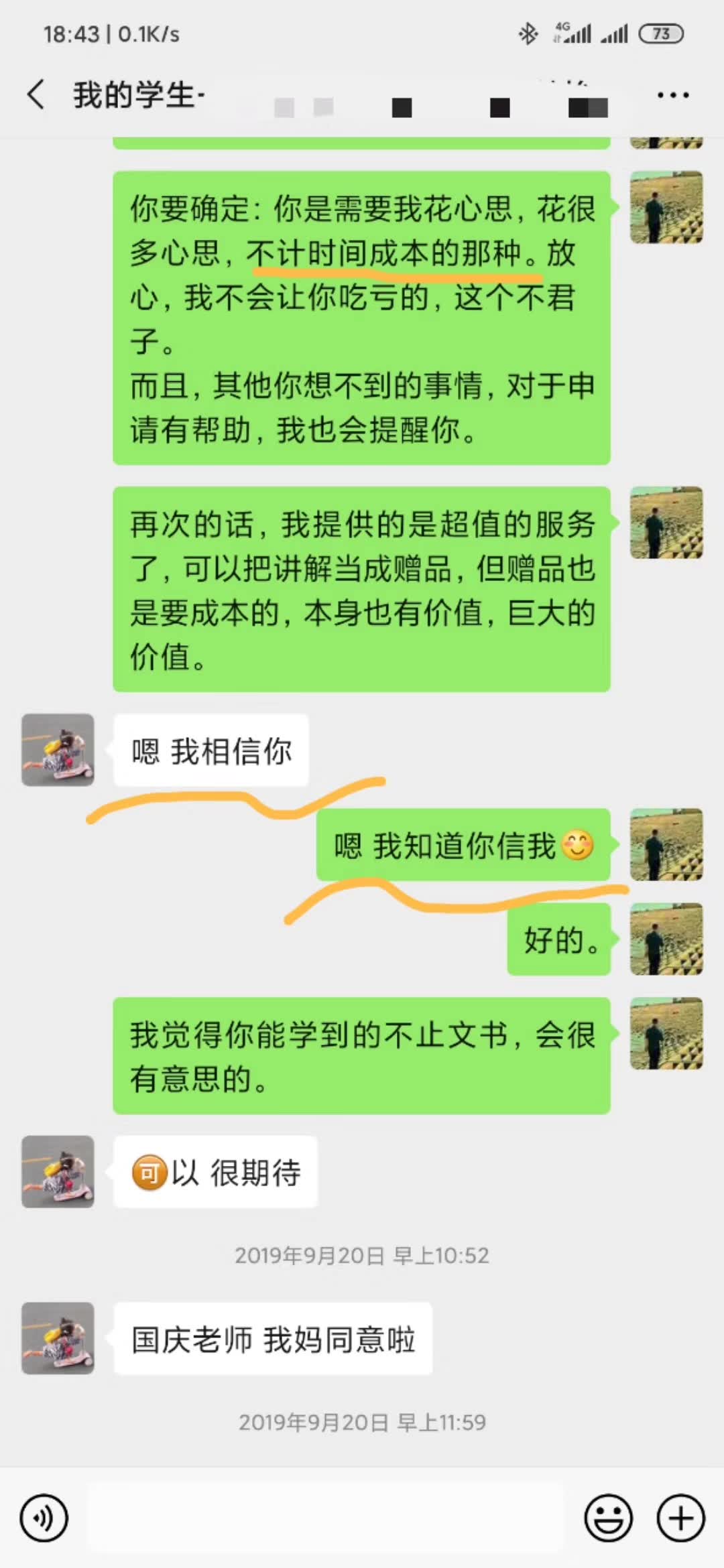
Task: Open the plus attachment menu
Action: pos(680,1518)
